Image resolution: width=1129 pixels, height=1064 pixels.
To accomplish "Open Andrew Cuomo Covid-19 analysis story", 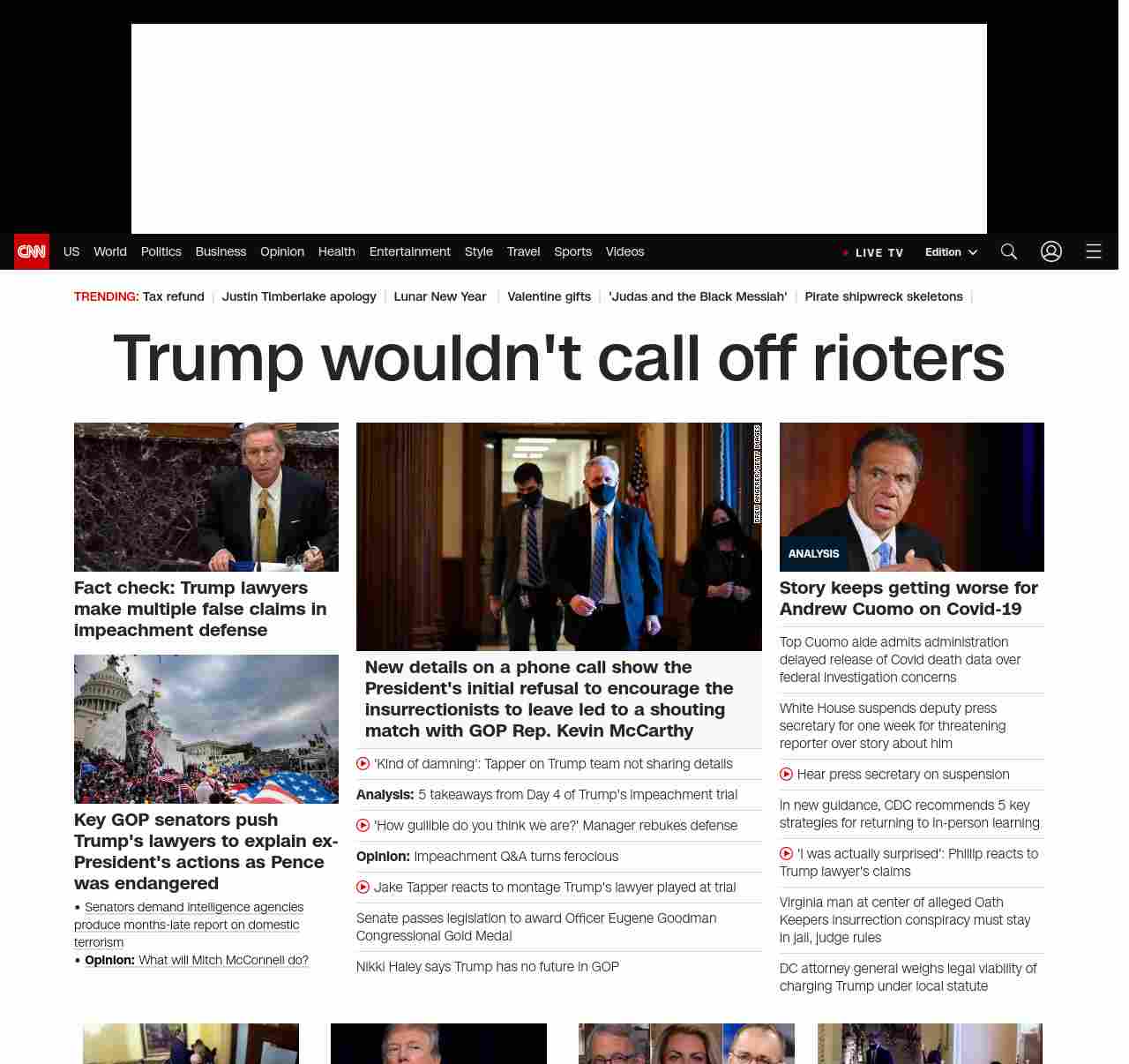I will (908, 598).
